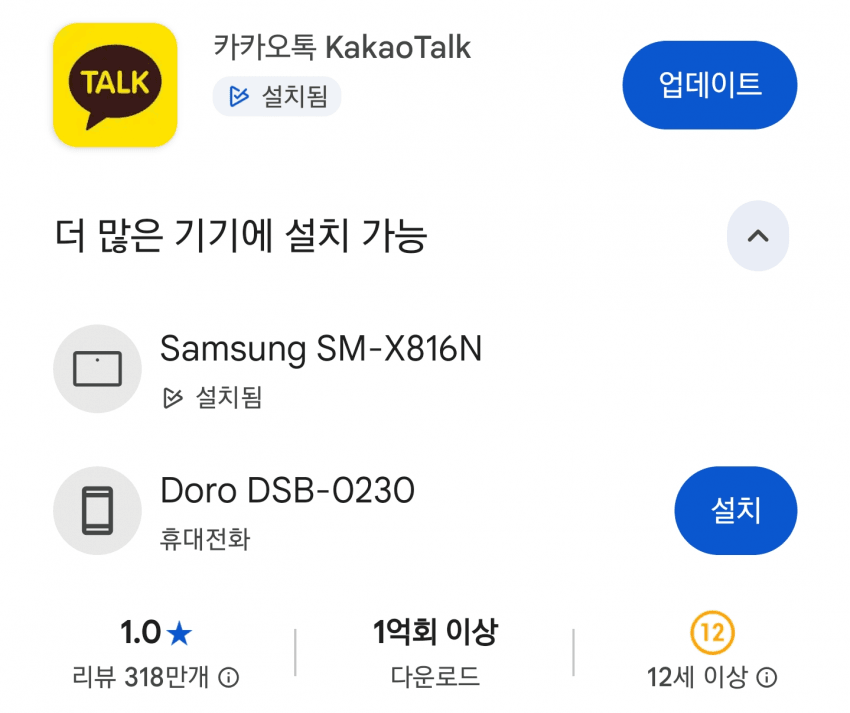This screenshot has width=850, height=713.
Task: Install KakaoTalk on Doro DSB-0230
Action: 735,511
